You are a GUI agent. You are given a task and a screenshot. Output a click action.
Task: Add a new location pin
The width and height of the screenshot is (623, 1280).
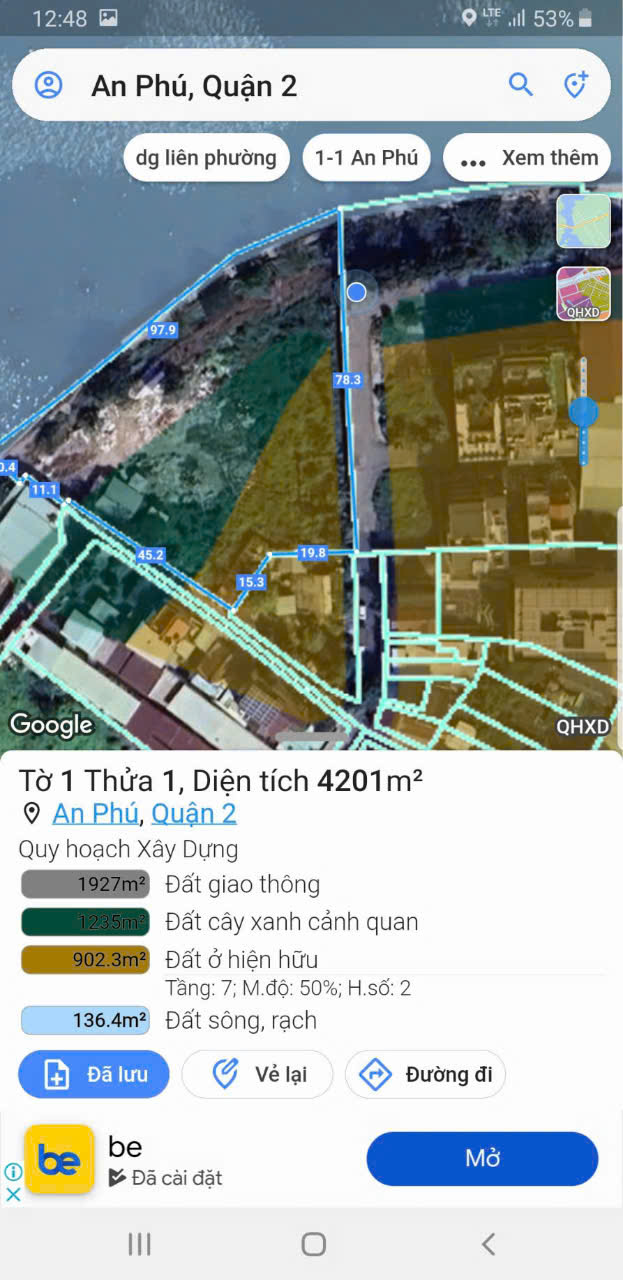coord(575,85)
